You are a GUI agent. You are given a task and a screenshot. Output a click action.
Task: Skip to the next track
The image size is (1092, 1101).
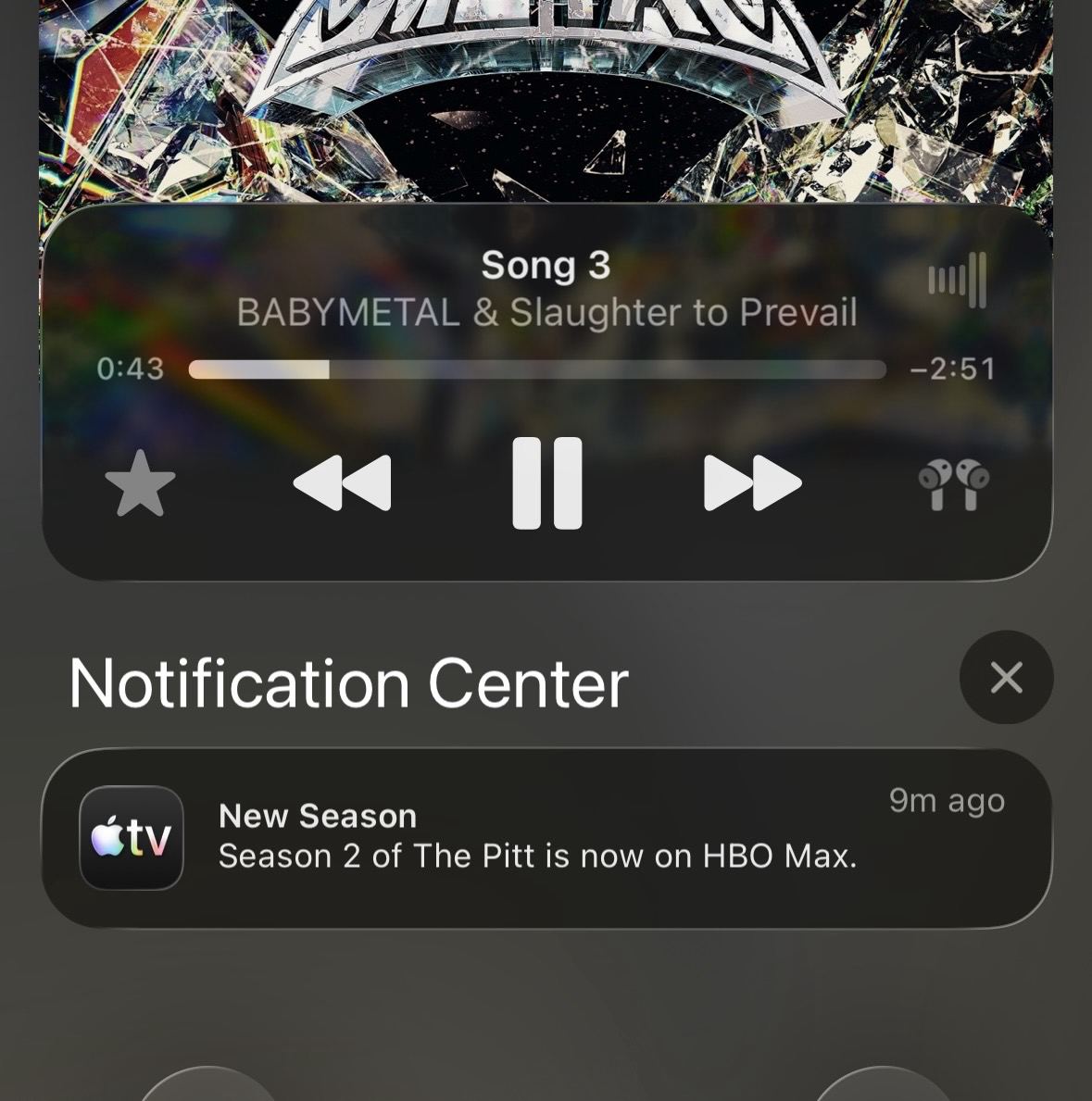(x=751, y=483)
